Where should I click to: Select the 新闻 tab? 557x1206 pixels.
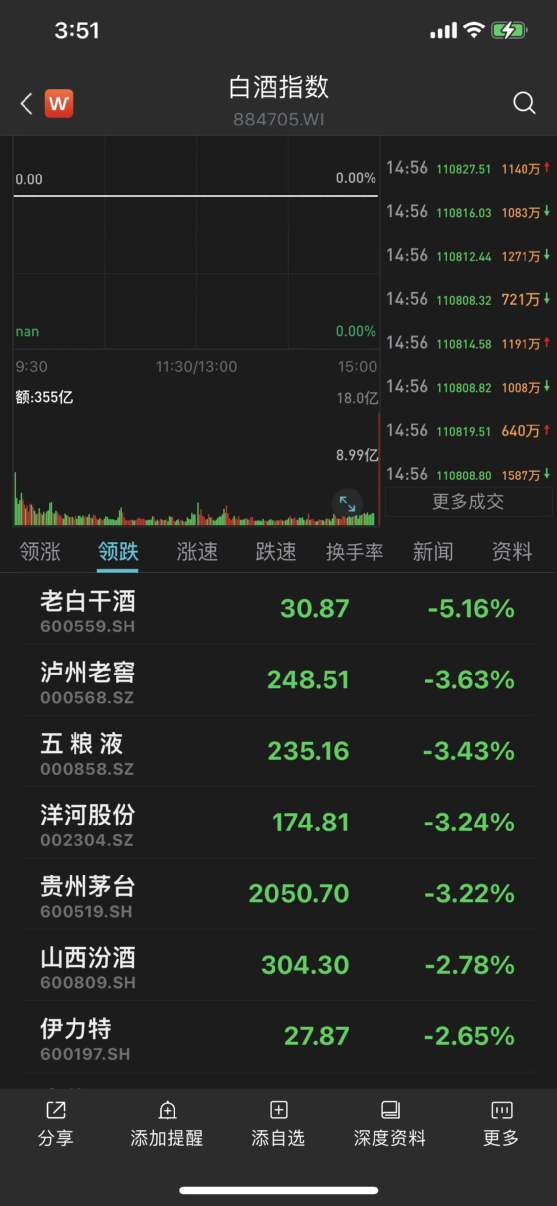[433, 552]
